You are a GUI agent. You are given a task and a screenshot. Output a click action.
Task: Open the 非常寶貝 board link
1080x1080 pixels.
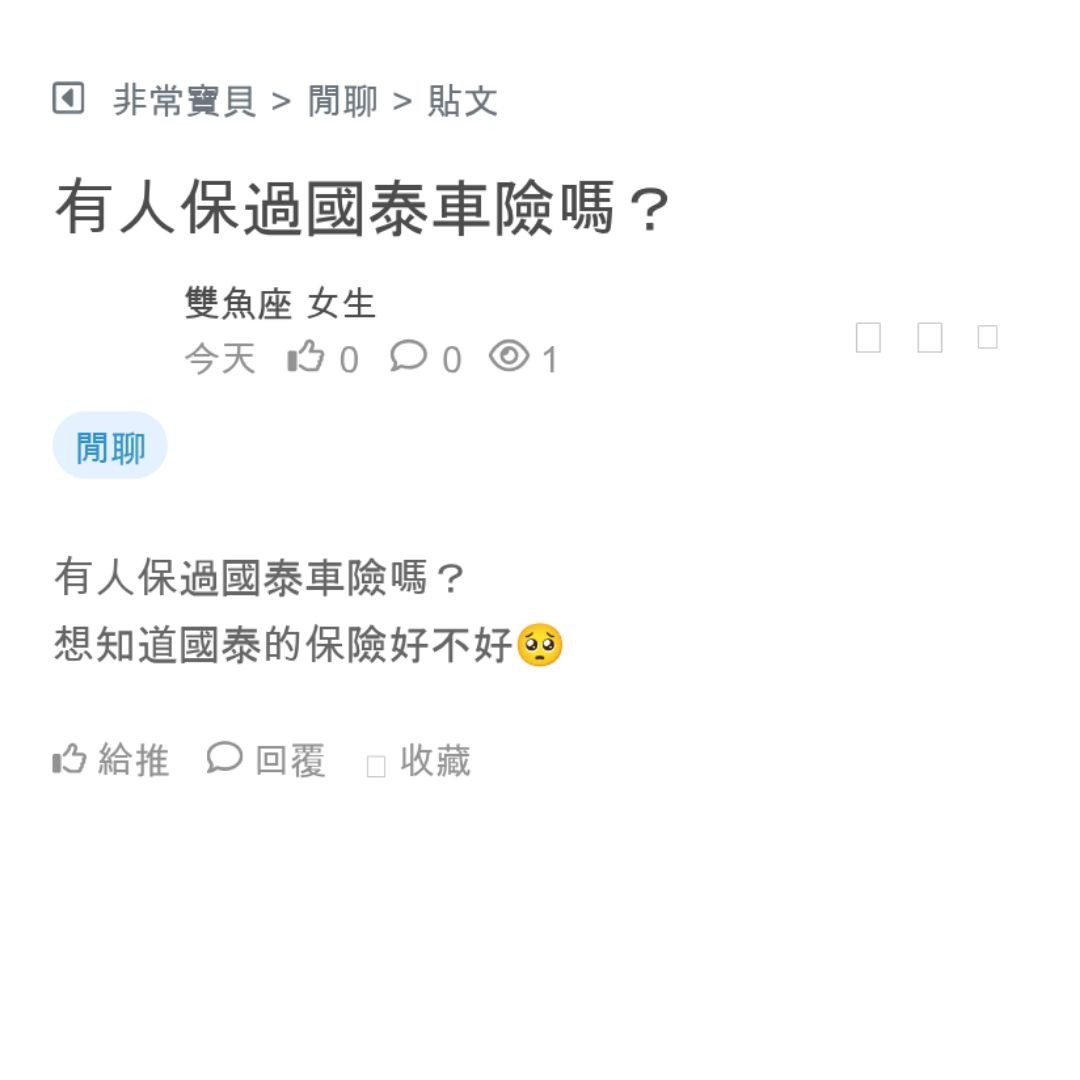pos(184,101)
